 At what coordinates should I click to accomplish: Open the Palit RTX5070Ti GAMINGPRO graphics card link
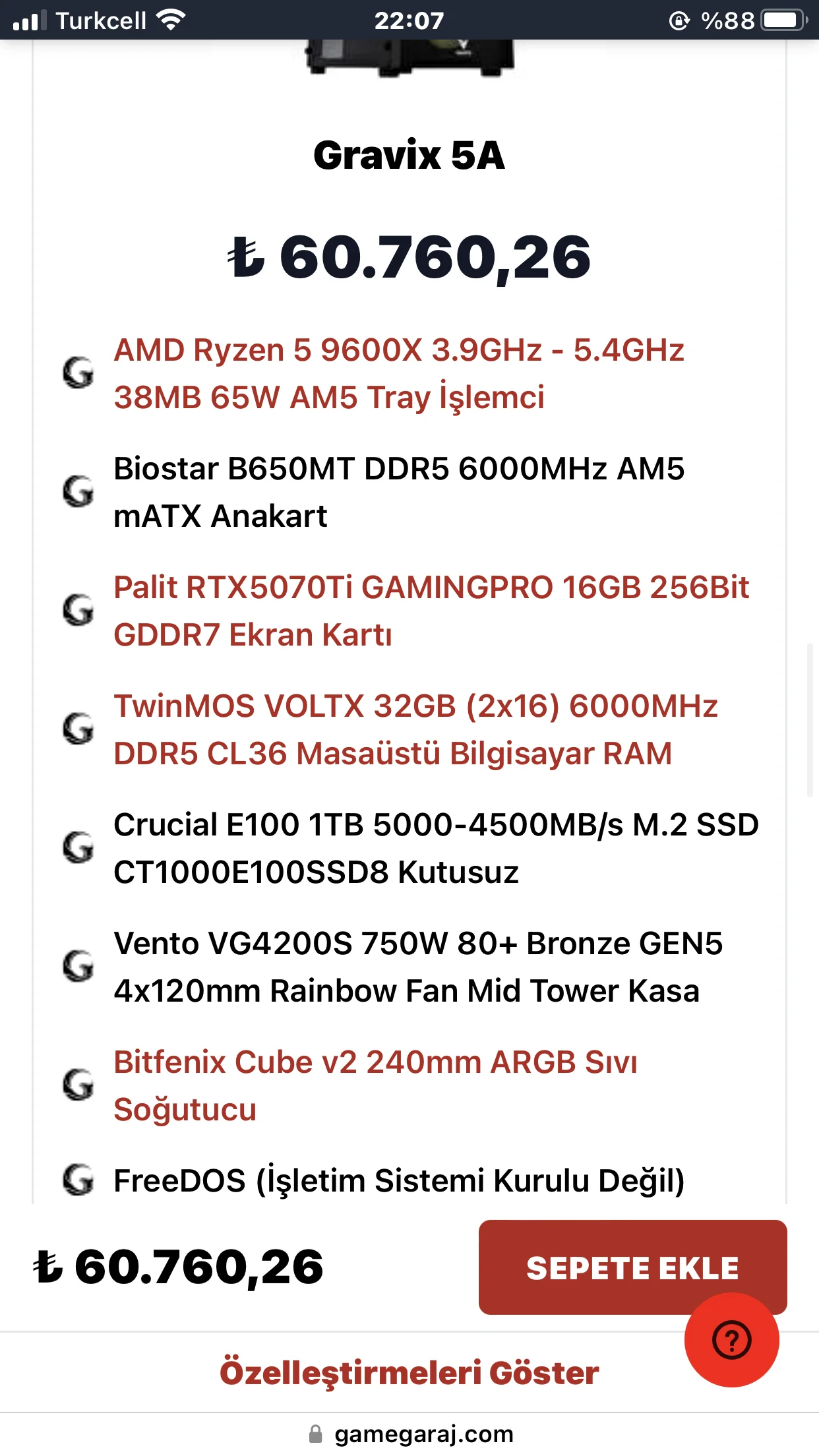point(431,611)
